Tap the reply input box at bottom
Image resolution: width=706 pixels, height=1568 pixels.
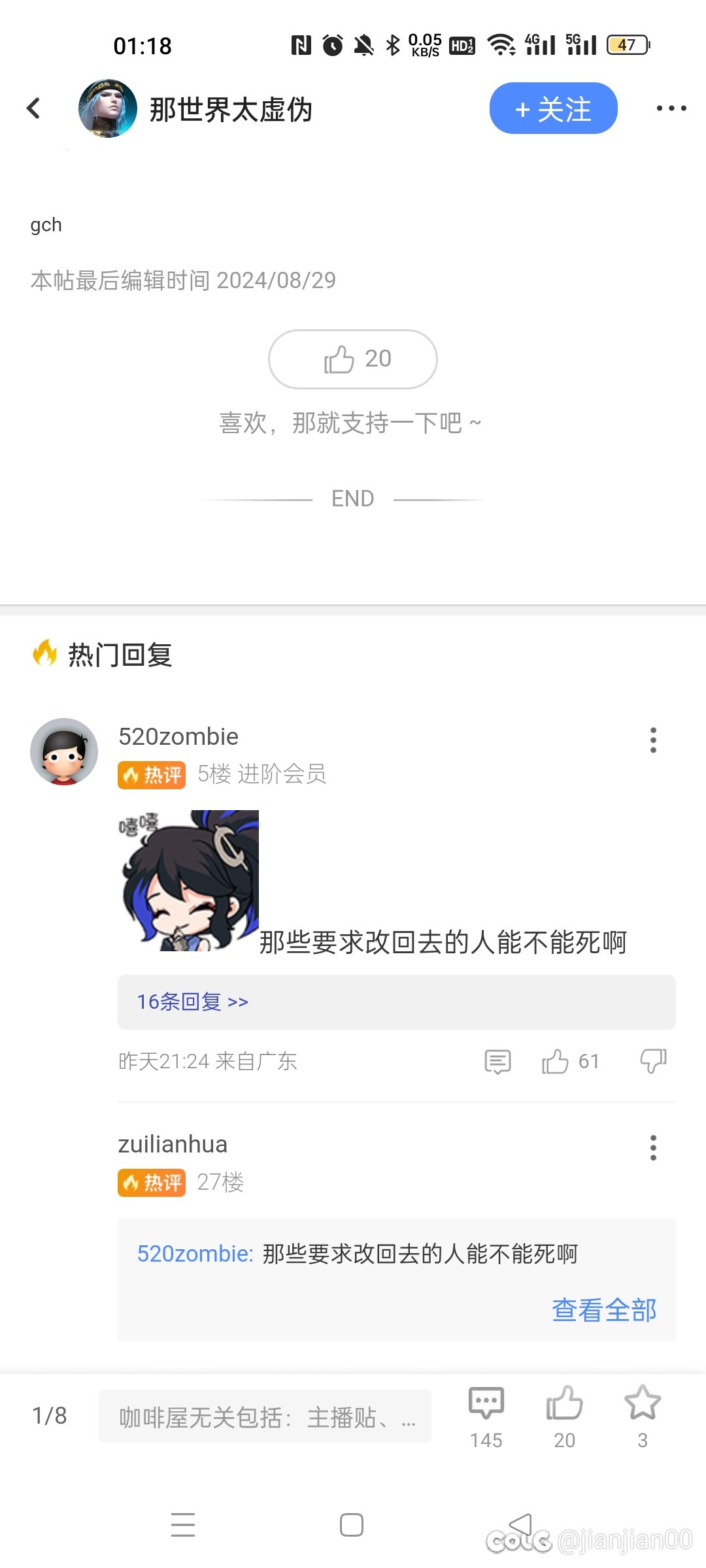[265, 1416]
